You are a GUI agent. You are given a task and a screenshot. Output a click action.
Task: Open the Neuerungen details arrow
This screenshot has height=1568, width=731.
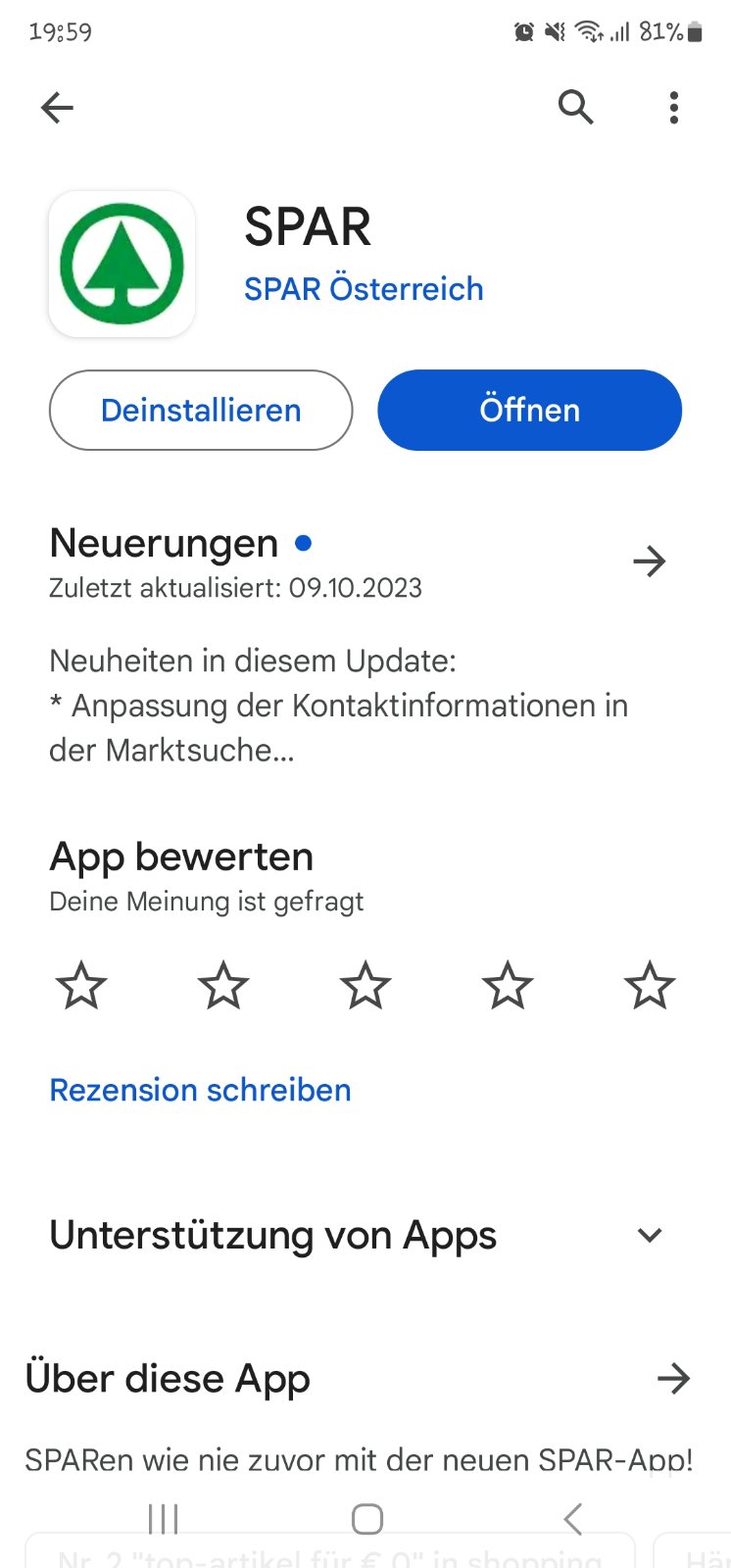coord(649,562)
